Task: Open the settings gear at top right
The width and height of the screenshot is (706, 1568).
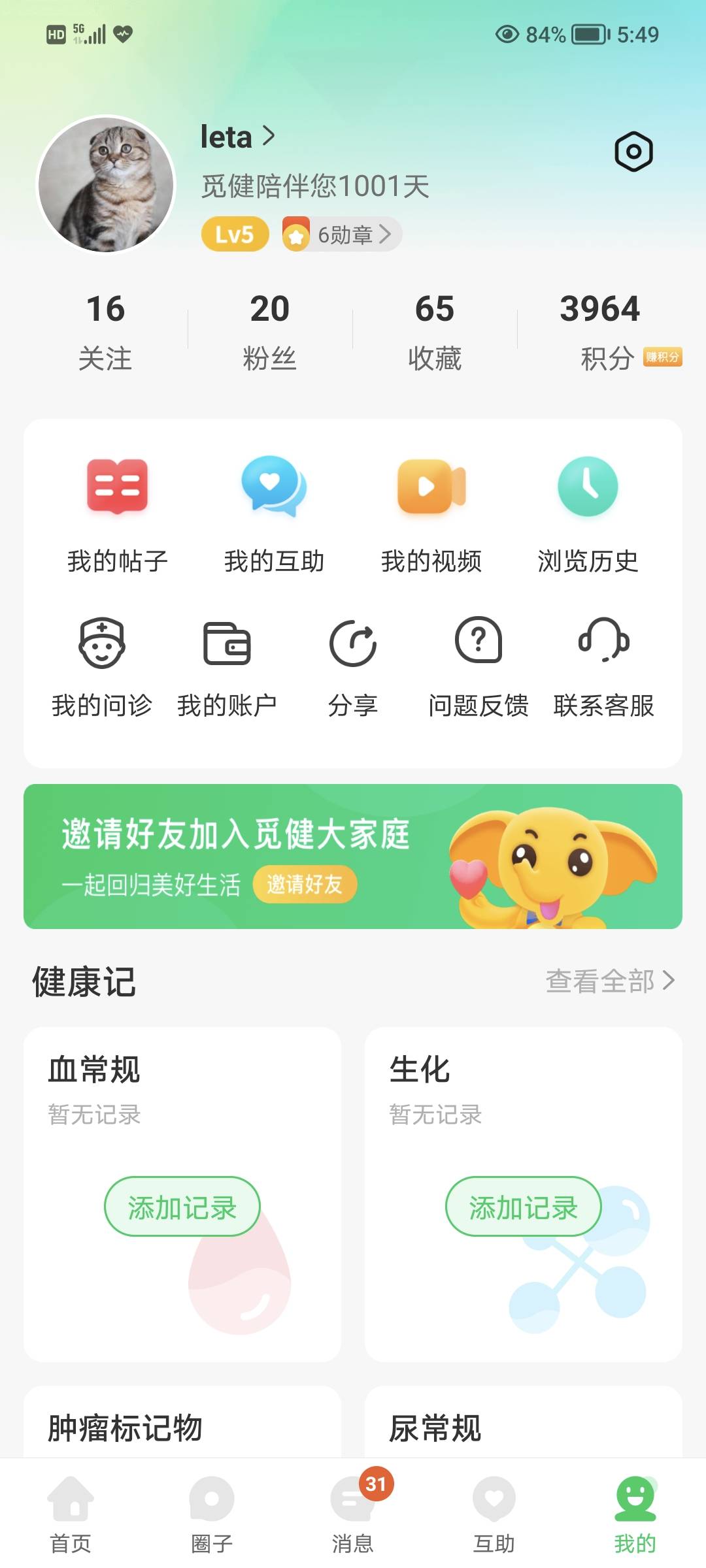Action: click(x=633, y=152)
